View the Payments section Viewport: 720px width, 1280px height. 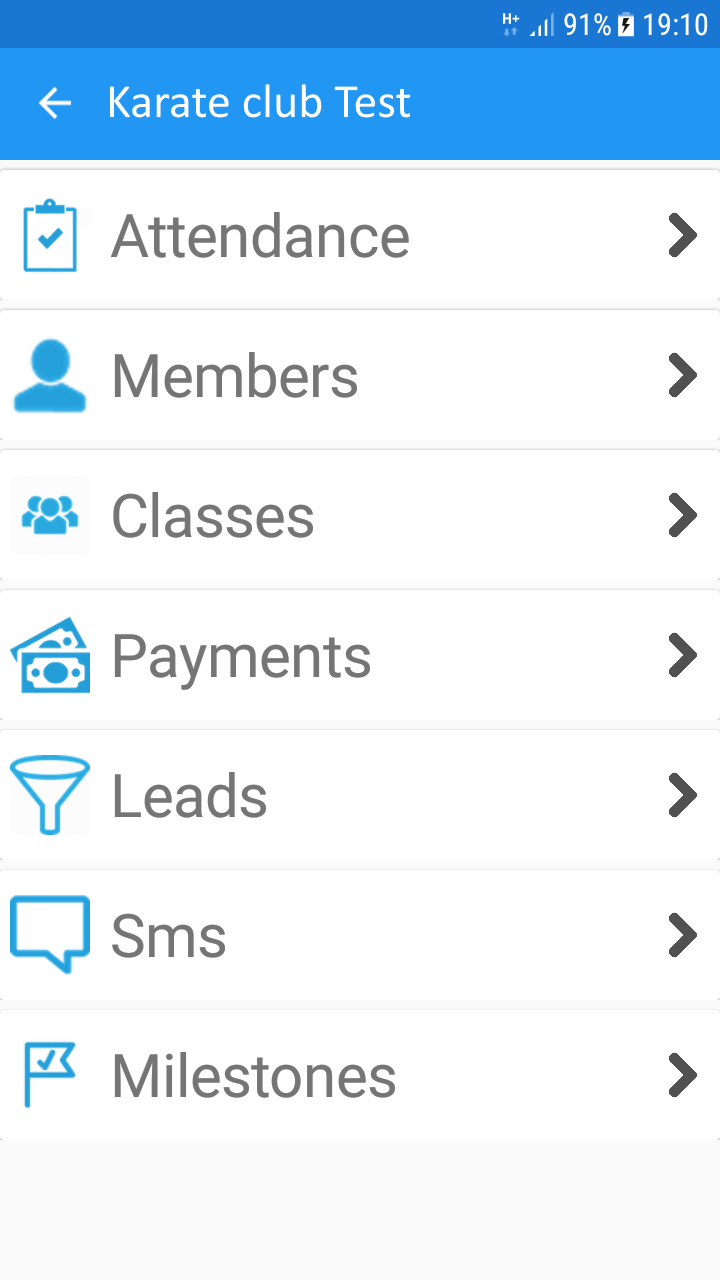360,655
